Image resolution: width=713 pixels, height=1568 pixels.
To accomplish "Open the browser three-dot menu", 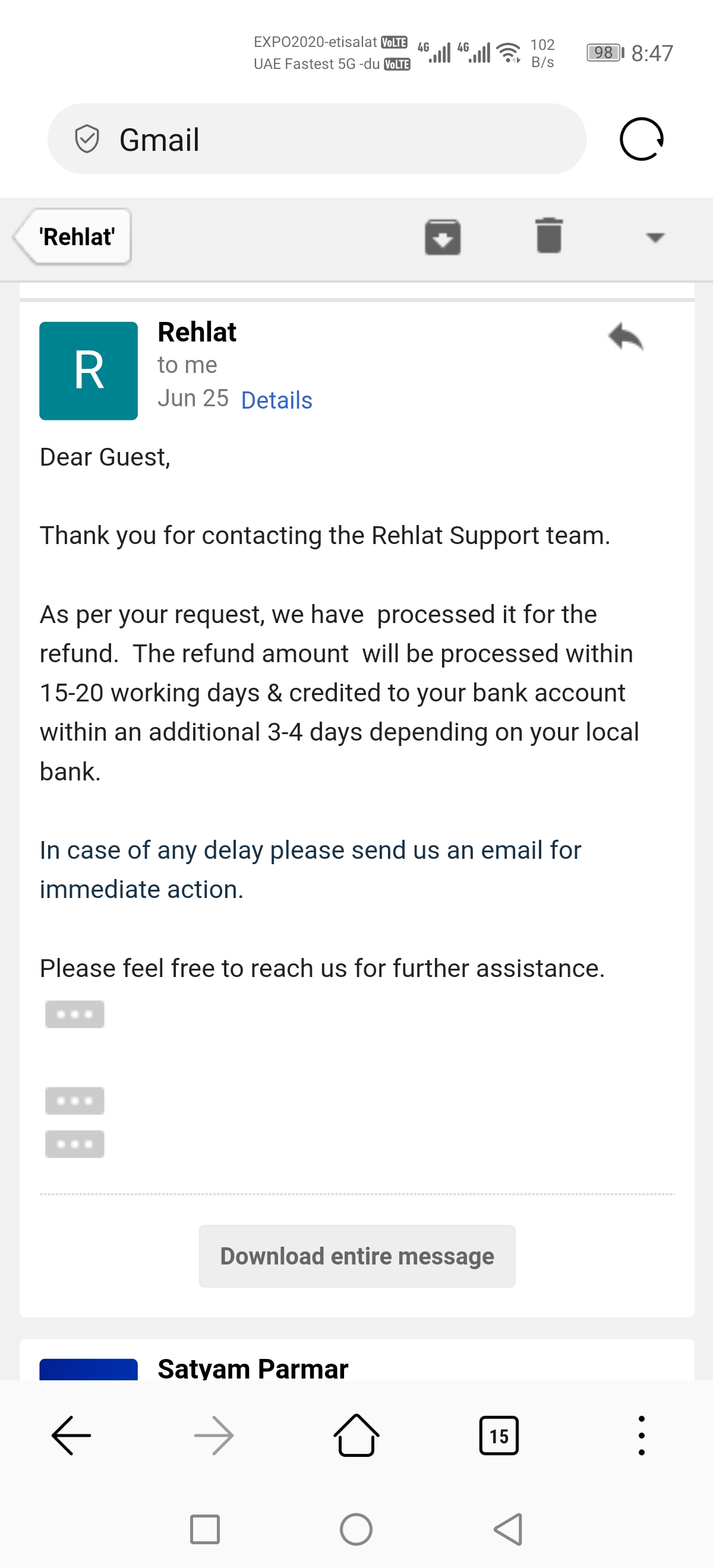I will (x=641, y=1436).
